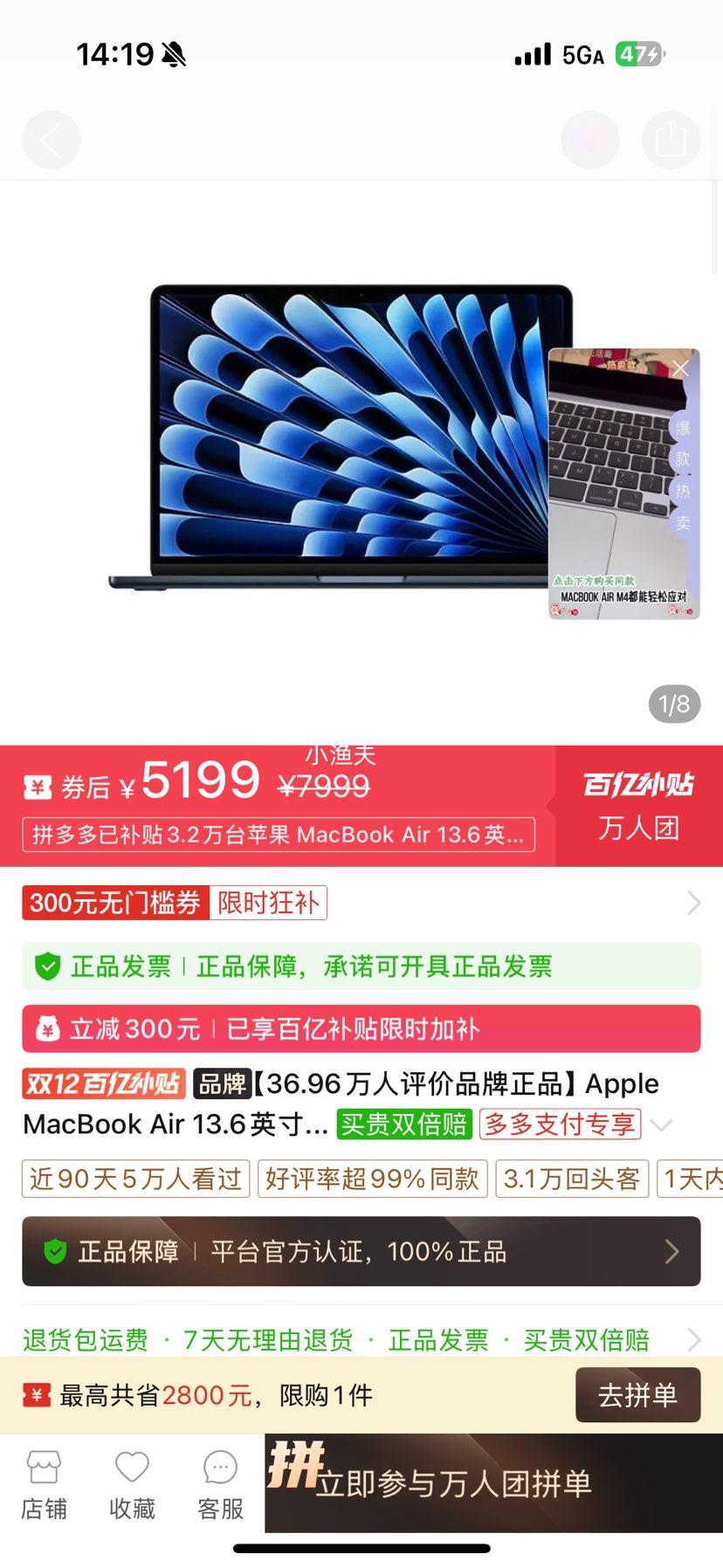Tap the back arrow at top left

click(x=51, y=140)
